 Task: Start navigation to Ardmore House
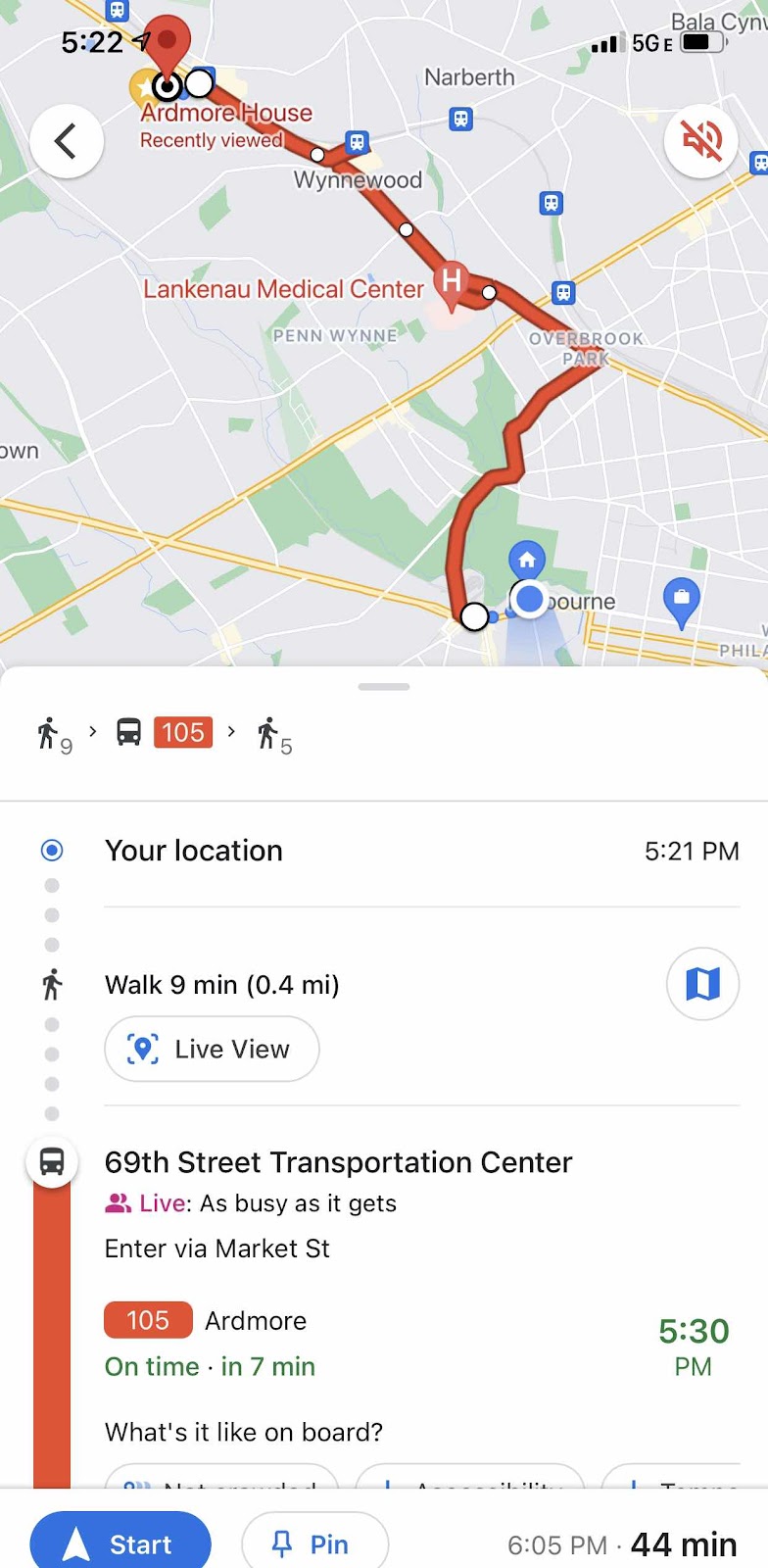pos(120,1543)
